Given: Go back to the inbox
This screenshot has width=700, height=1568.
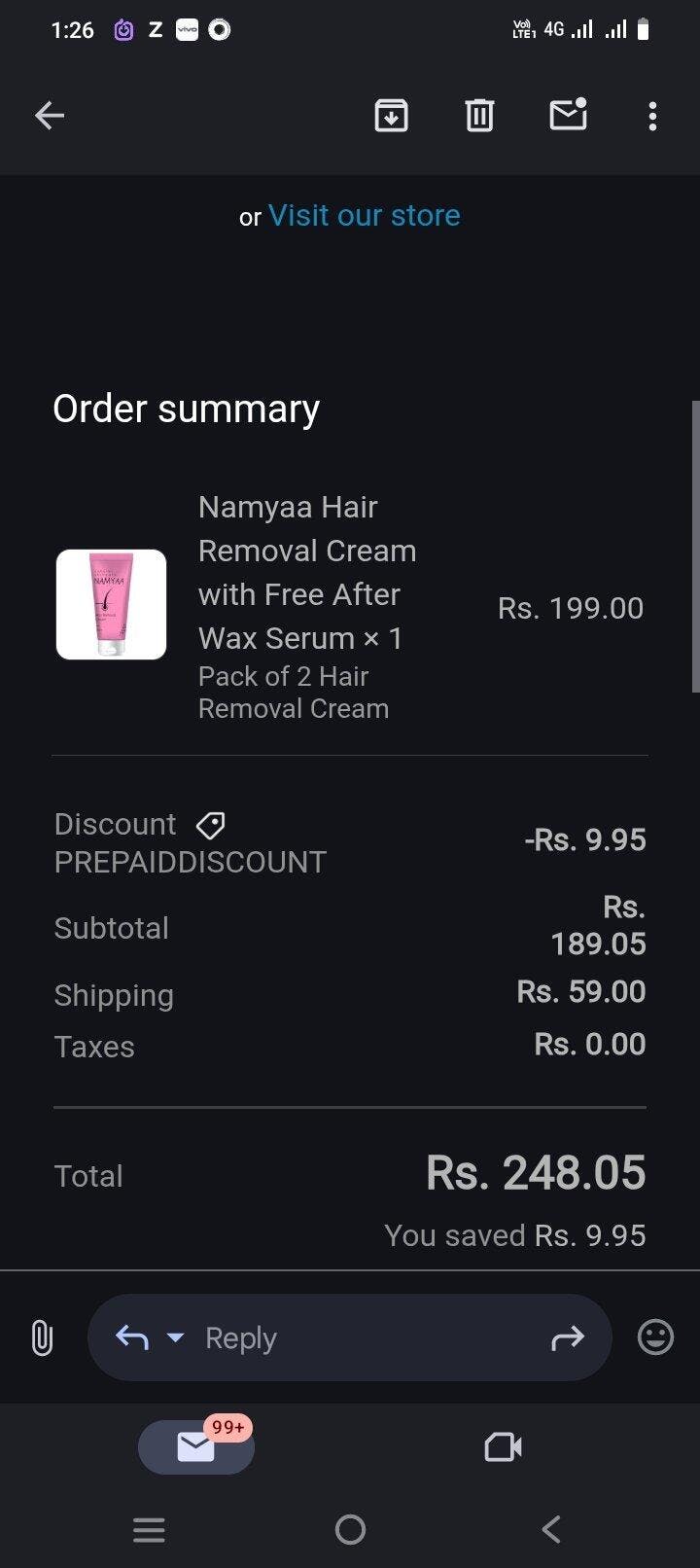Looking at the screenshot, I should point(50,116).
